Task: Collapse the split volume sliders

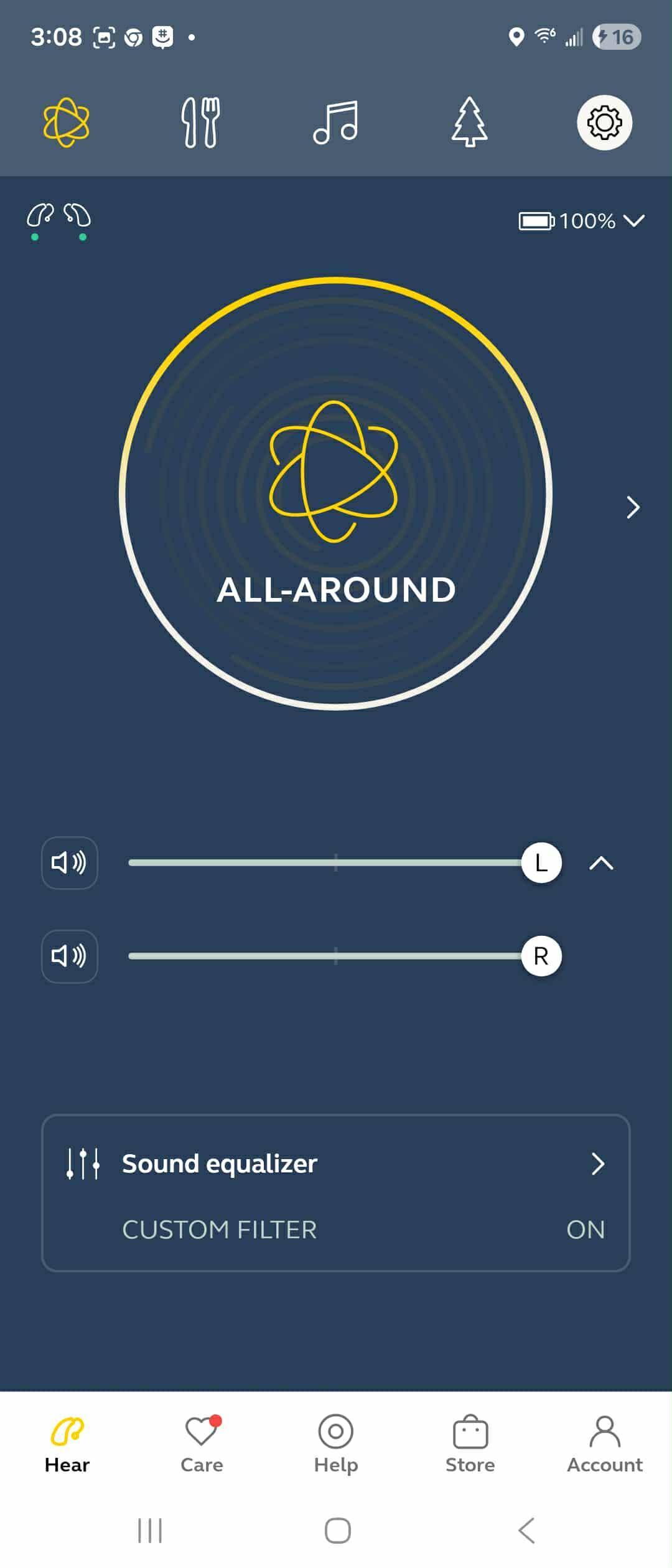Action: coord(601,863)
